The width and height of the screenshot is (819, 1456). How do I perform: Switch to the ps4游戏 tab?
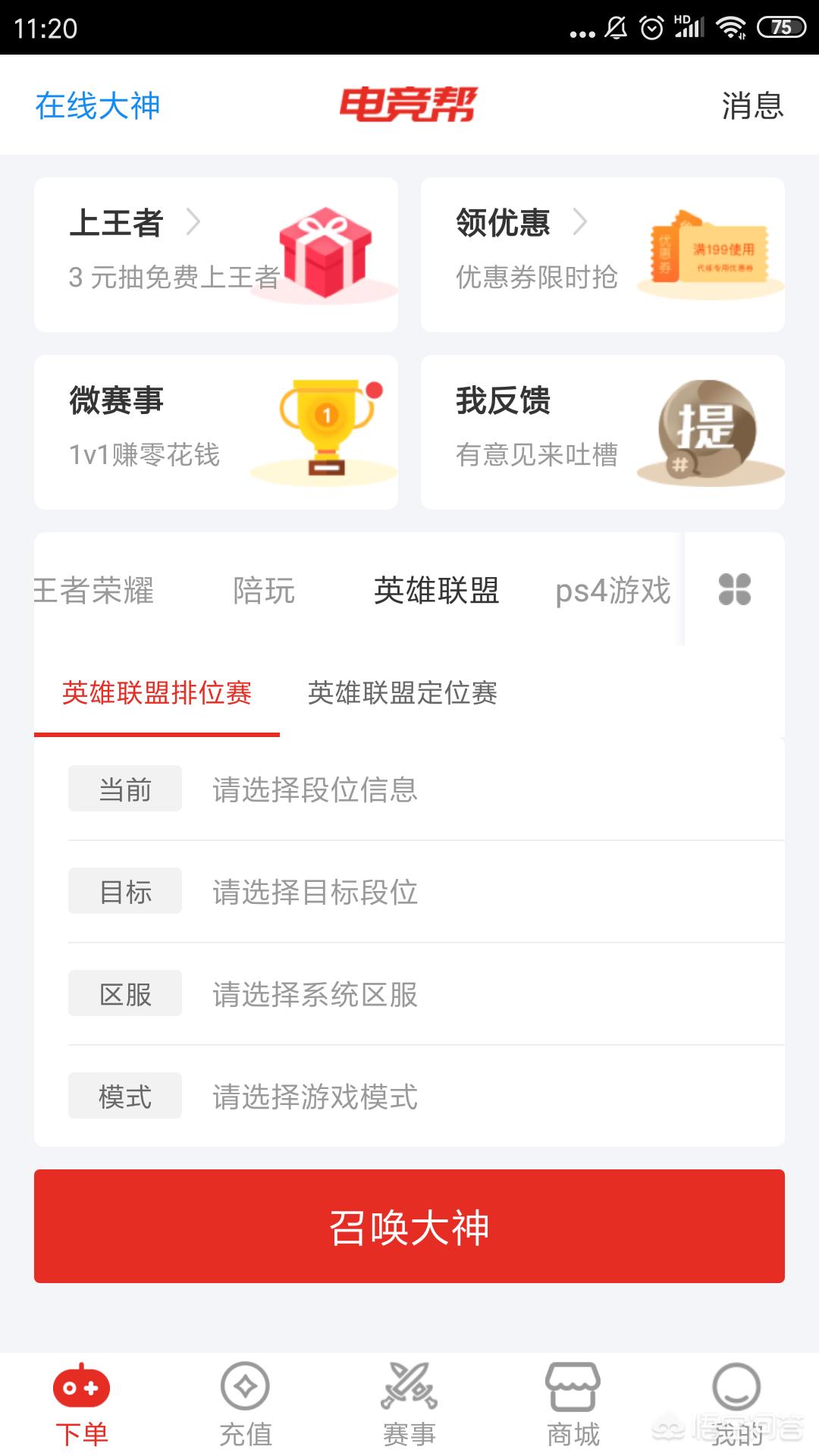point(613,591)
